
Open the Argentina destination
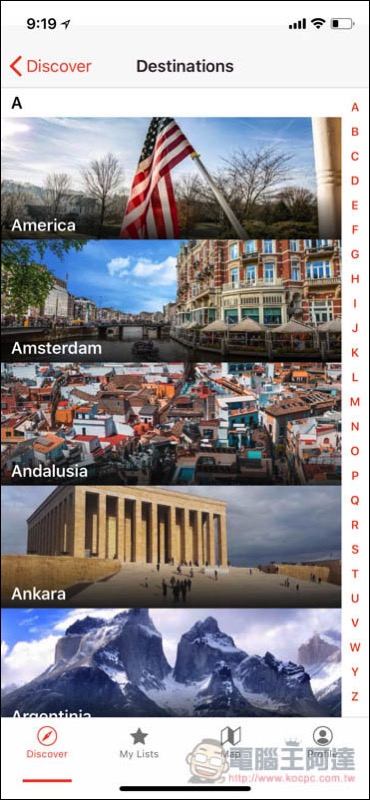[171, 663]
